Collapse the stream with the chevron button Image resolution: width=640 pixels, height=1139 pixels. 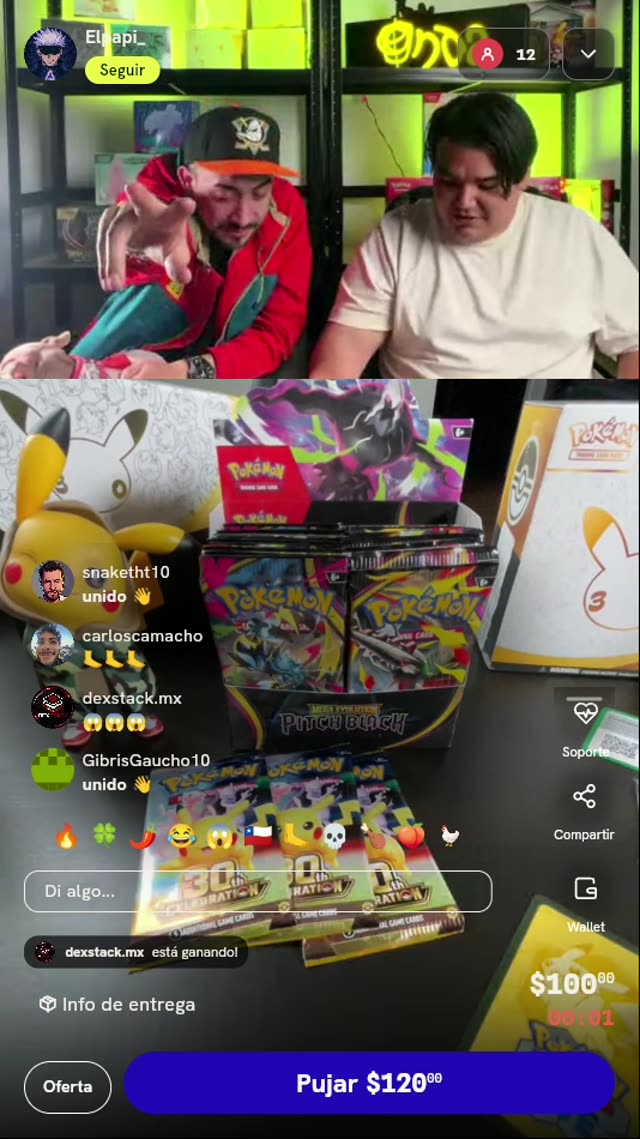588,54
